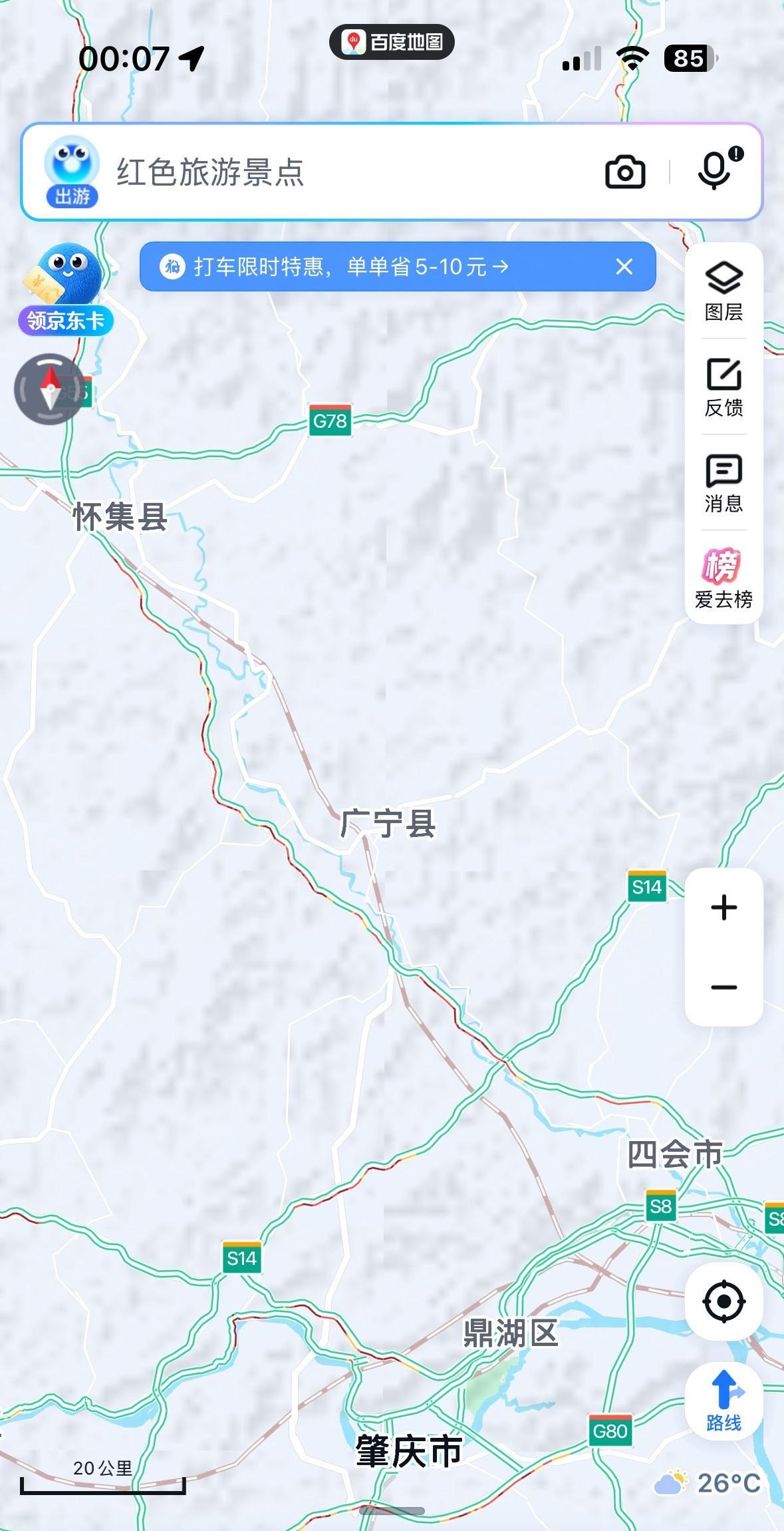Zoom in on the map
This screenshot has width=784, height=1531.
click(723, 908)
